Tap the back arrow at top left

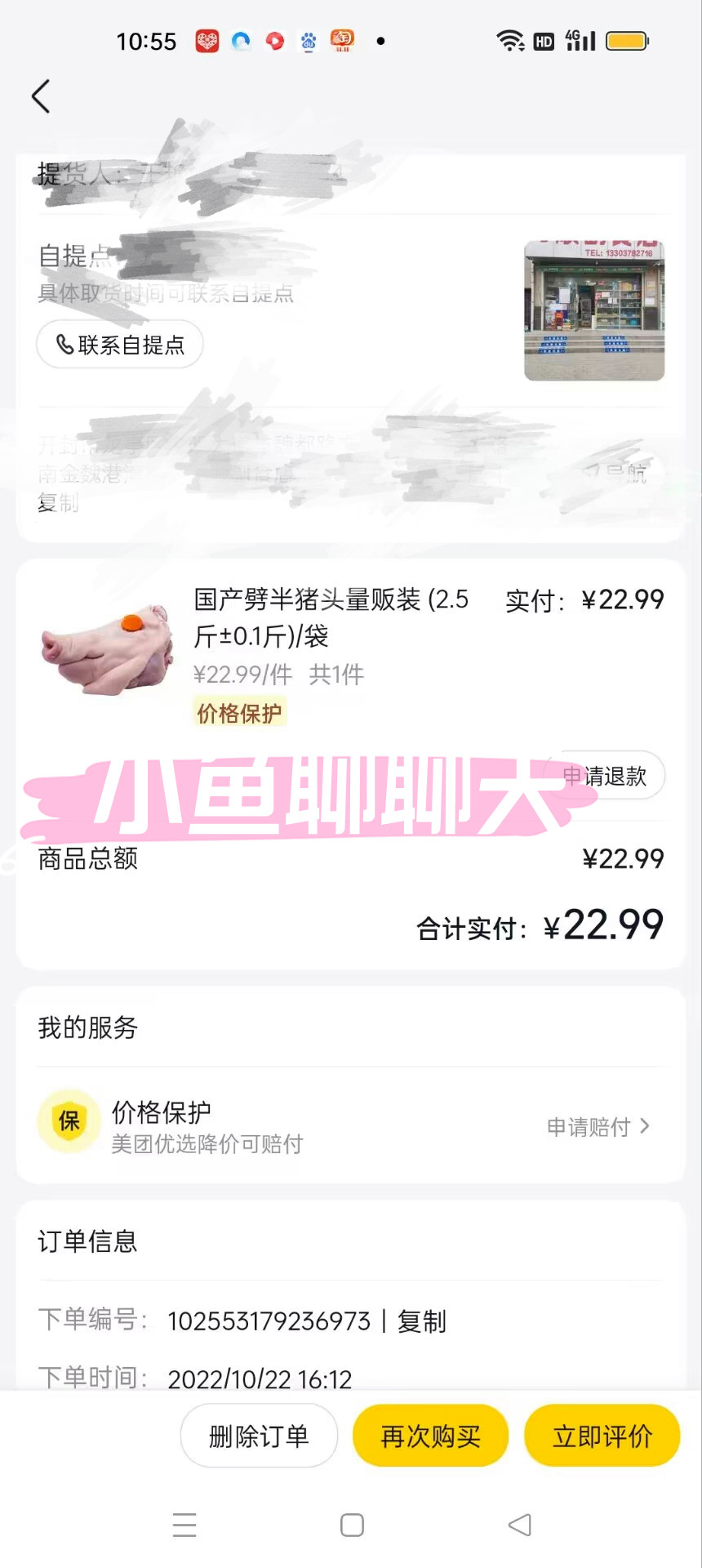point(41,96)
